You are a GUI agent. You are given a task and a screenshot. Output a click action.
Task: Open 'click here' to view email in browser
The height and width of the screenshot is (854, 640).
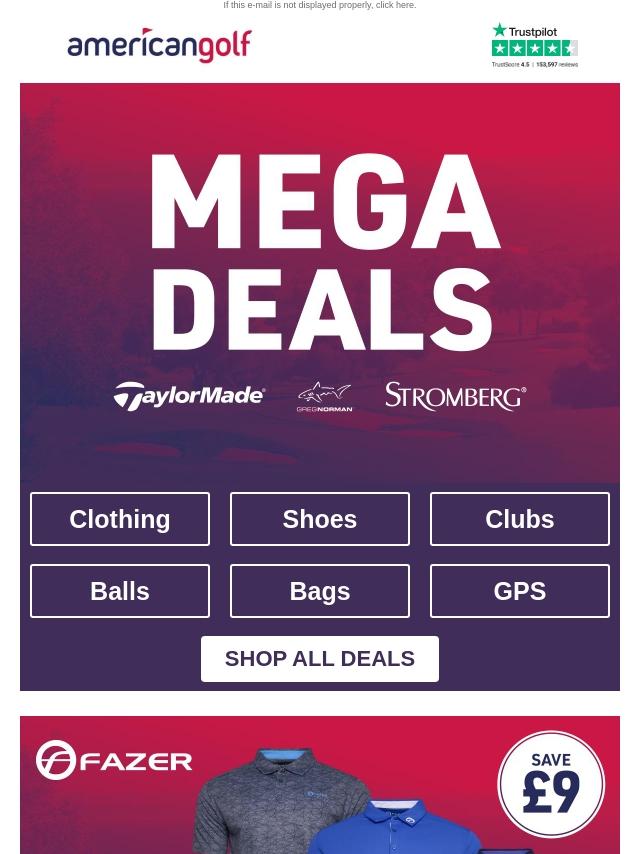[x=395, y=5]
